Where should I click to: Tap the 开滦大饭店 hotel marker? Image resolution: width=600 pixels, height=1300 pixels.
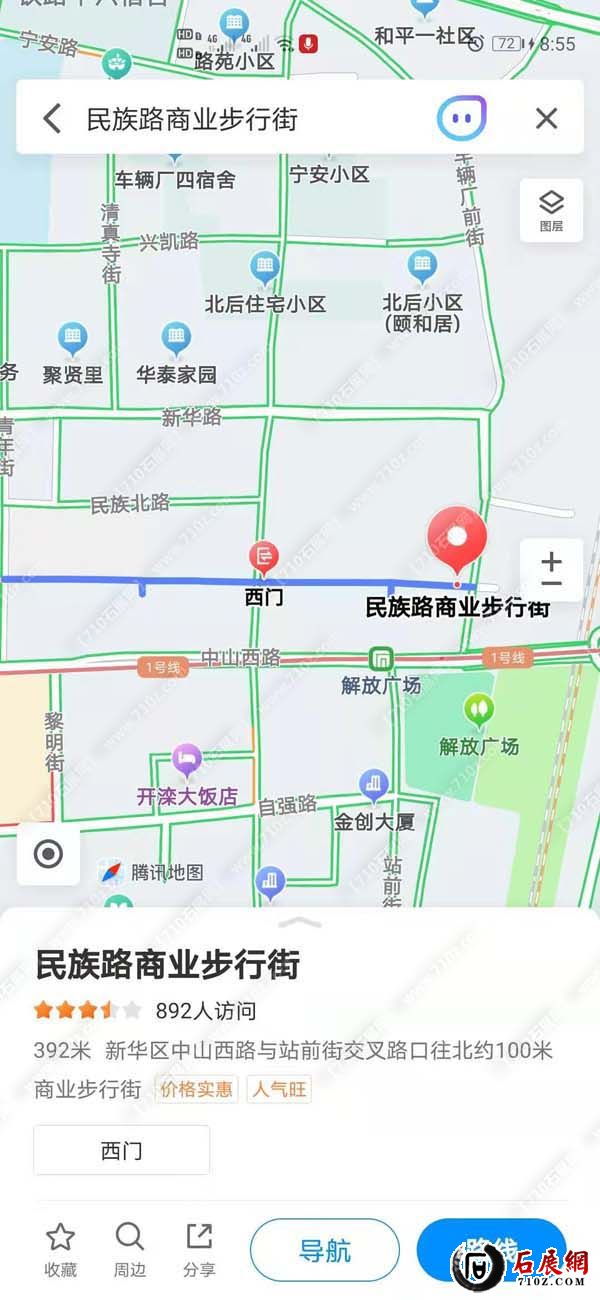click(x=187, y=762)
